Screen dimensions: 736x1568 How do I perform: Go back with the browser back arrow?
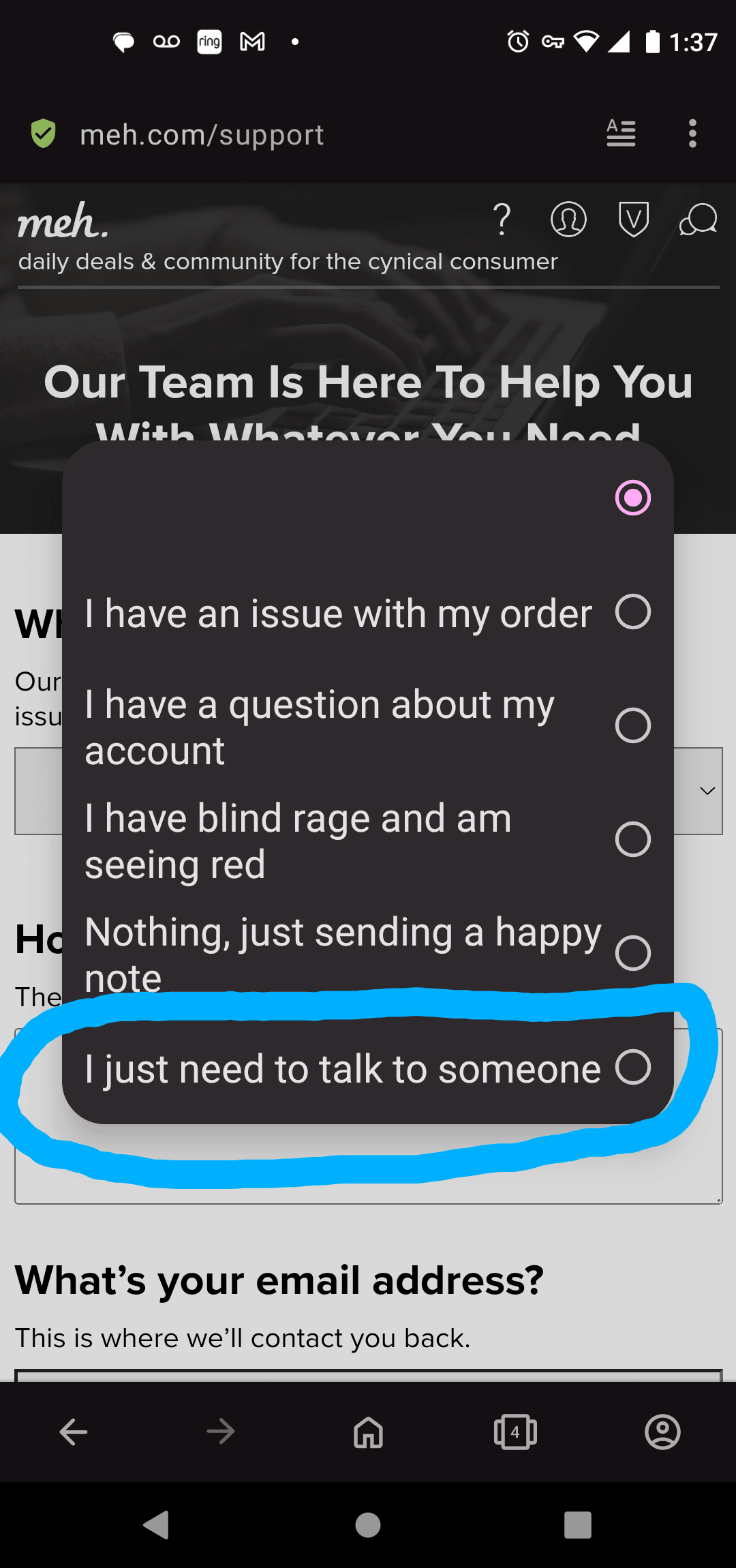[74, 1432]
